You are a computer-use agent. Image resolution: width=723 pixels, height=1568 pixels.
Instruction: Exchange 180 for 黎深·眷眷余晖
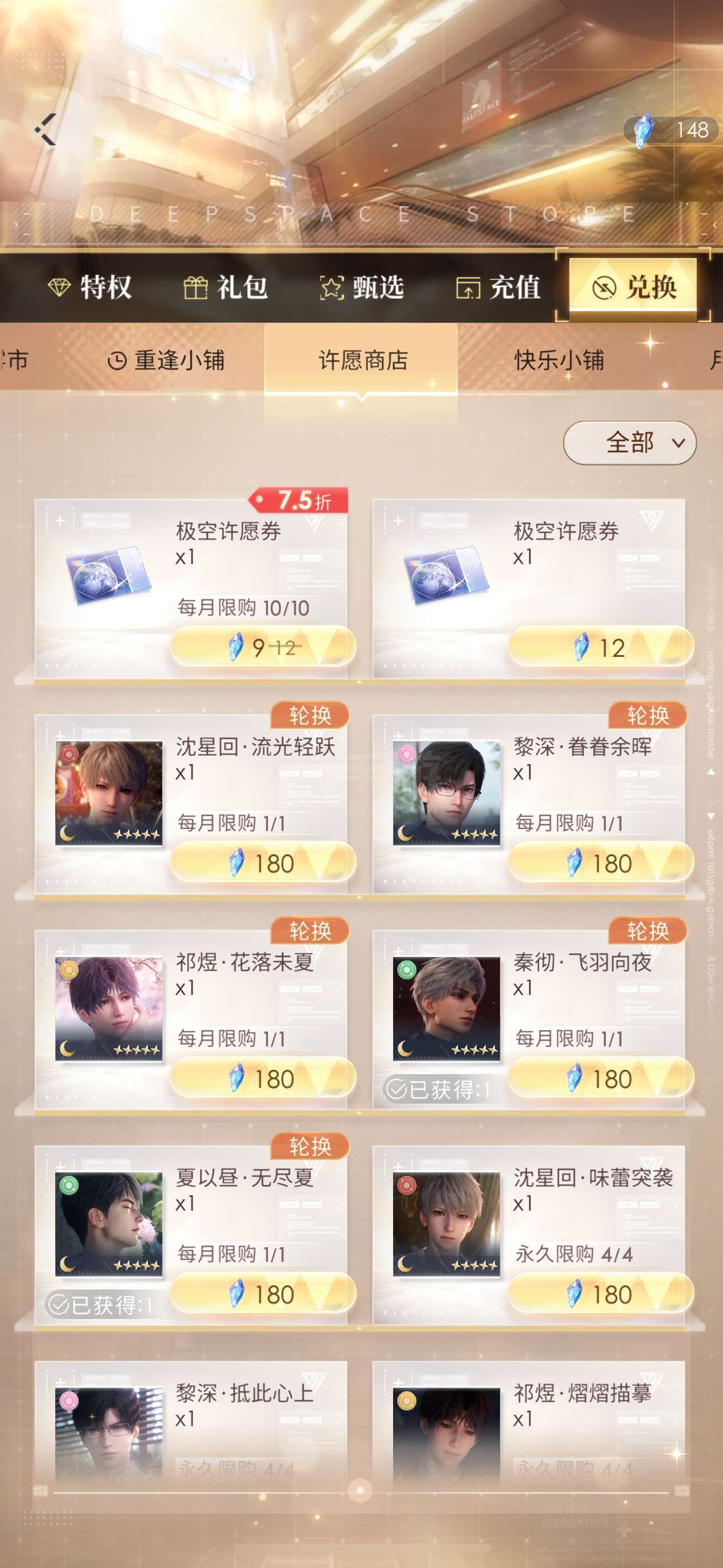(x=600, y=863)
